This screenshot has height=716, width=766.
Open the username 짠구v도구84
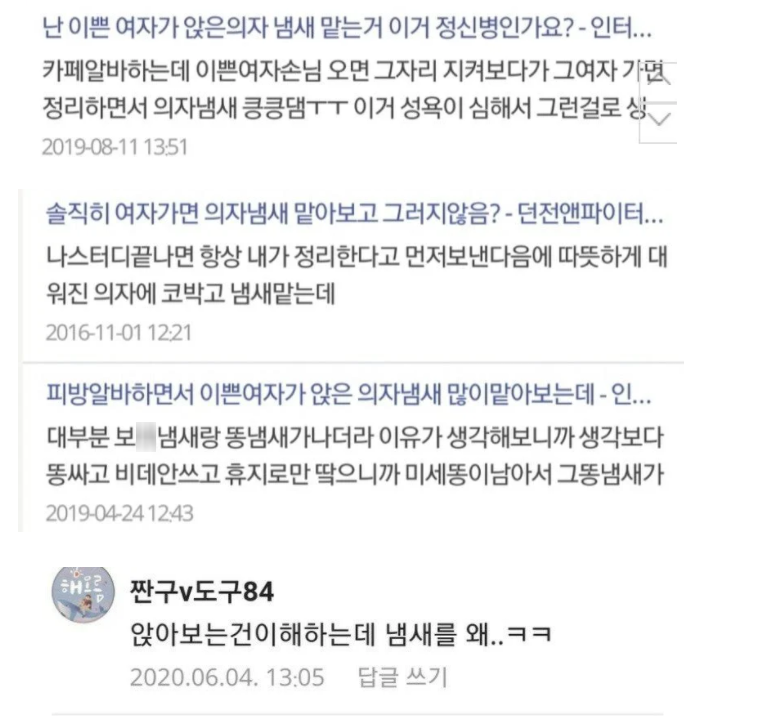(202, 592)
